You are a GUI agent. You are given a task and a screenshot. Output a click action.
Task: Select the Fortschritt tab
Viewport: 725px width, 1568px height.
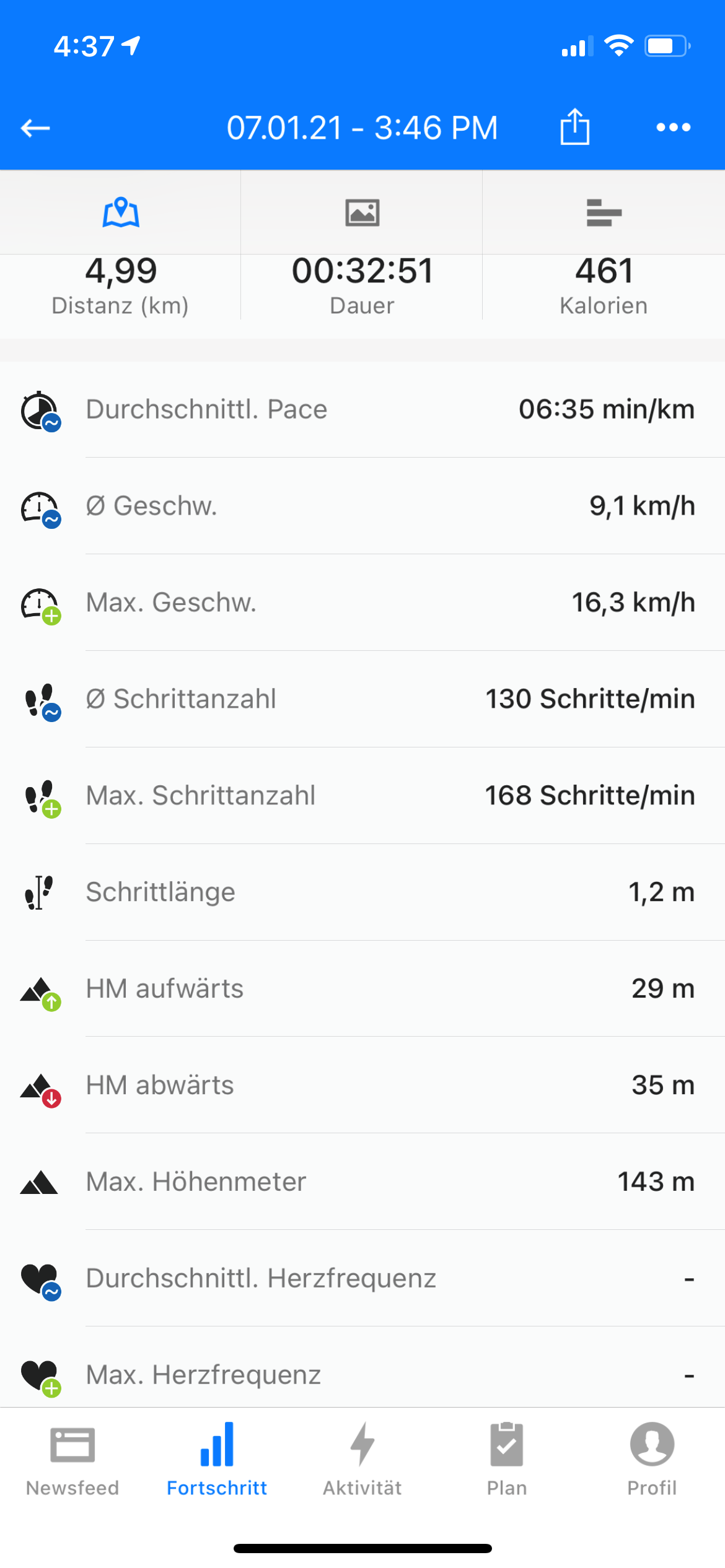[217, 1458]
